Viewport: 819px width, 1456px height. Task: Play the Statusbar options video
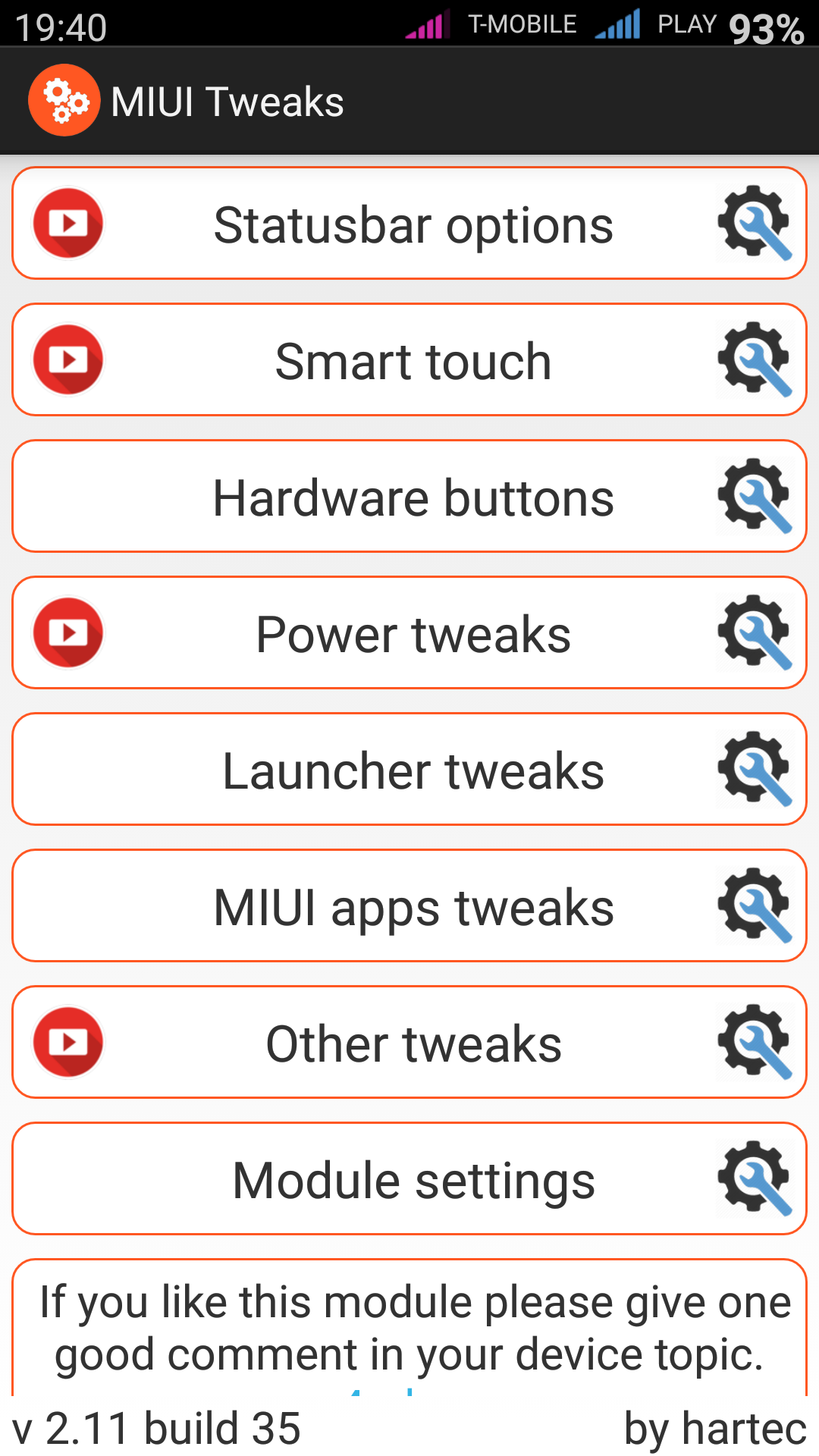[x=68, y=224]
